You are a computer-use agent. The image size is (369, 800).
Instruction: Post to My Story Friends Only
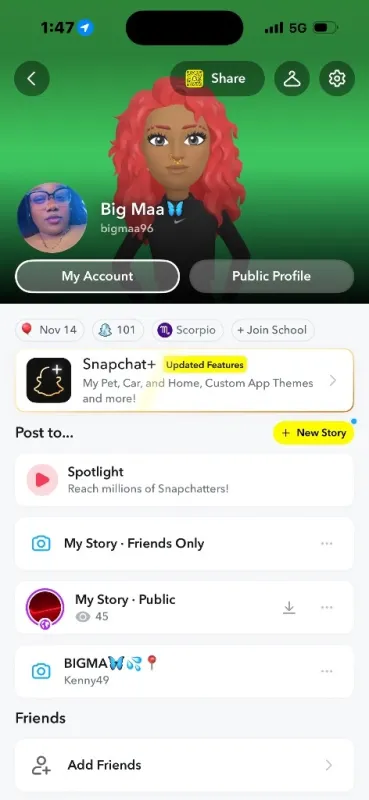(x=184, y=543)
